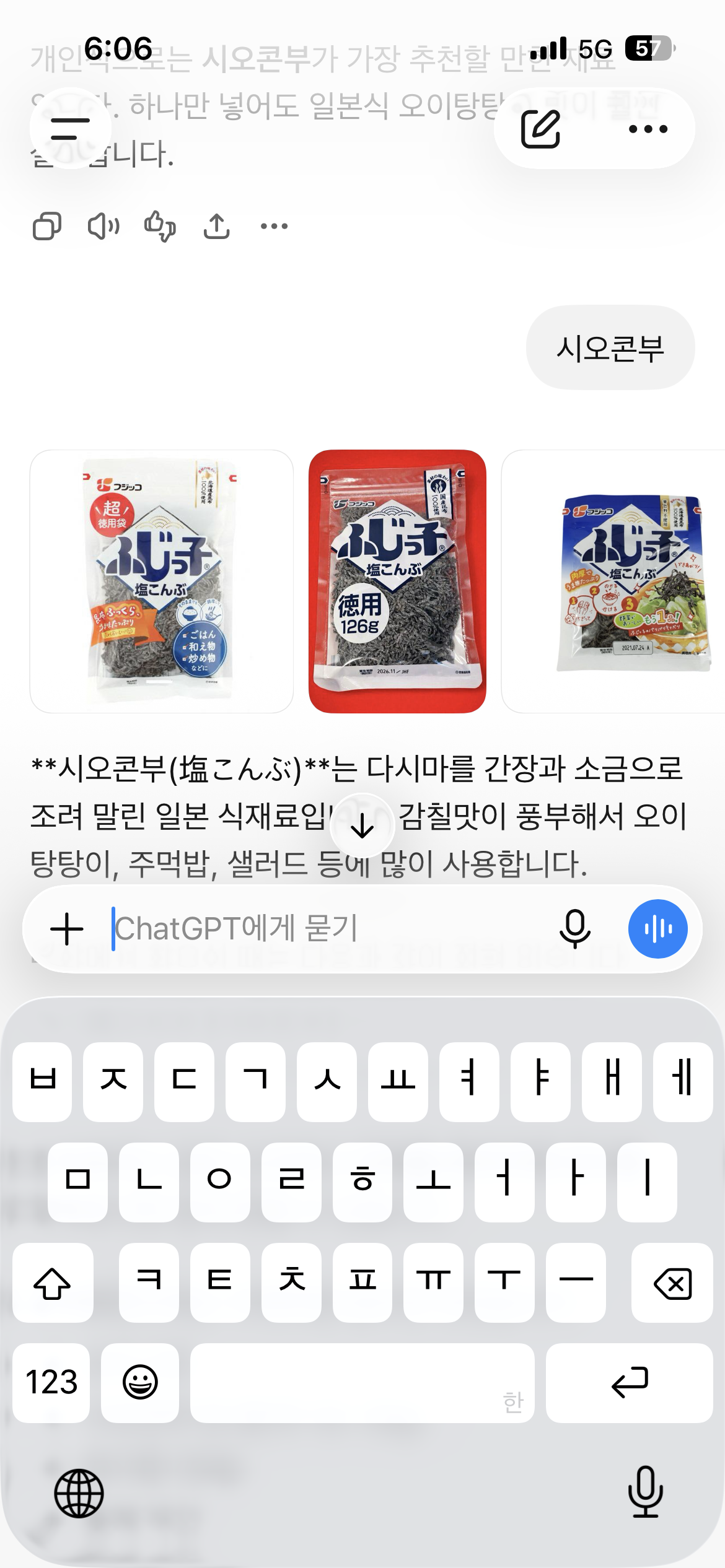Open the blue-package shio kombu salad image

coord(613,581)
